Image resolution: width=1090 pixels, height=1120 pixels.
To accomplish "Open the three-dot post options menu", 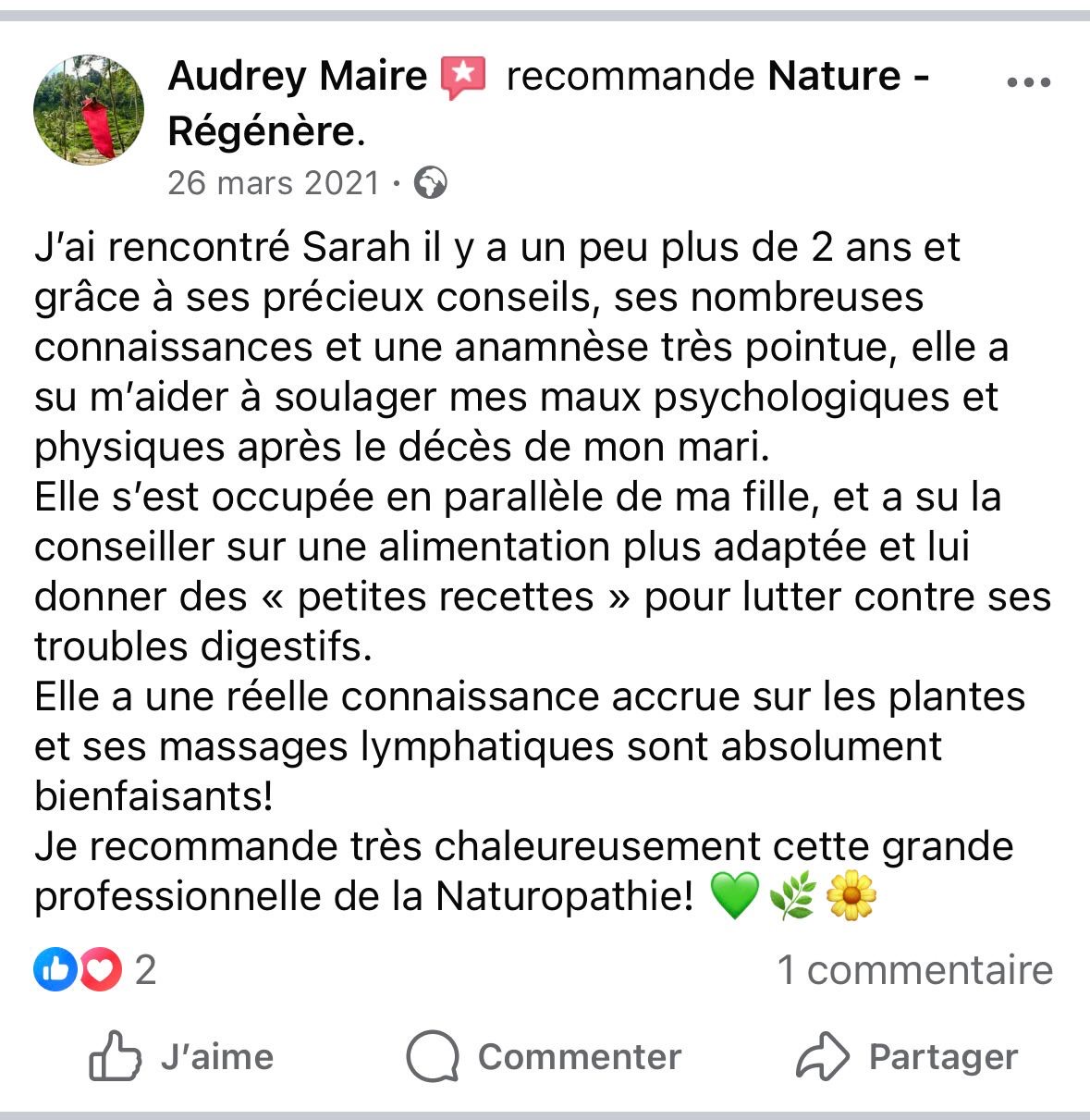I will 1028,83.
